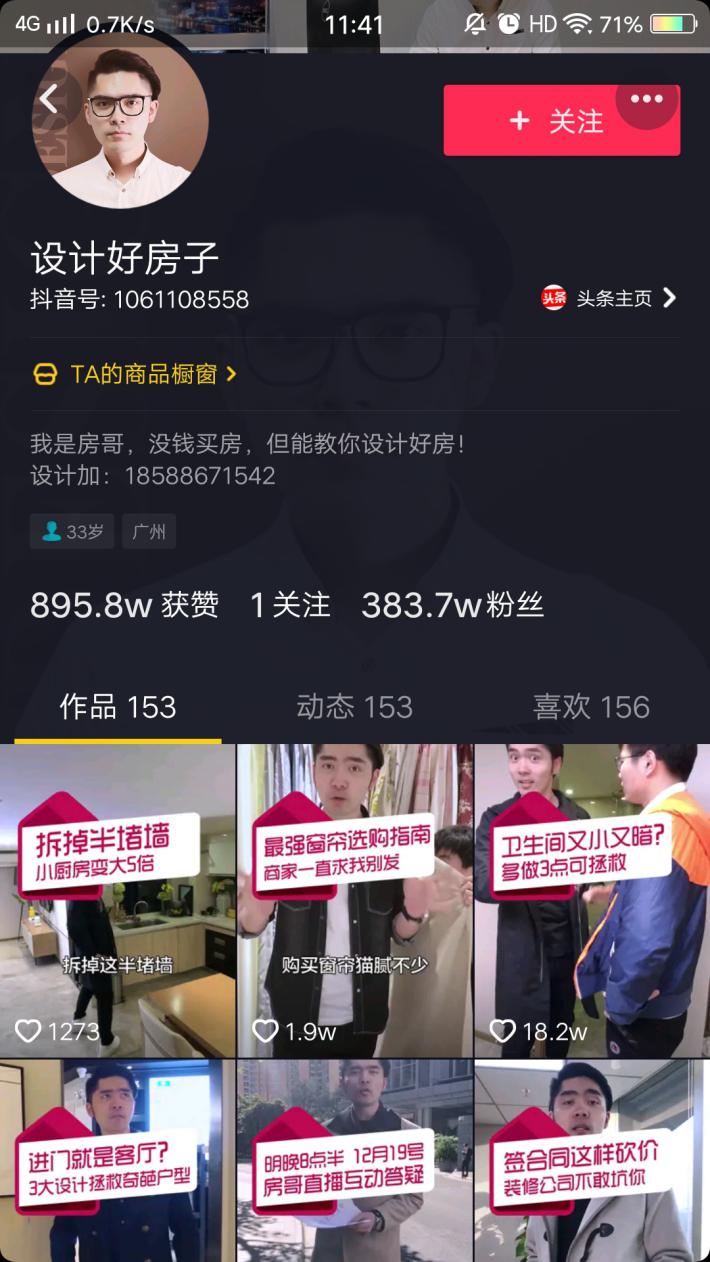The width and height of the screenshot is (710, 1262).
Task: Switch to the 作品 tab
Action: click(117, 707)
